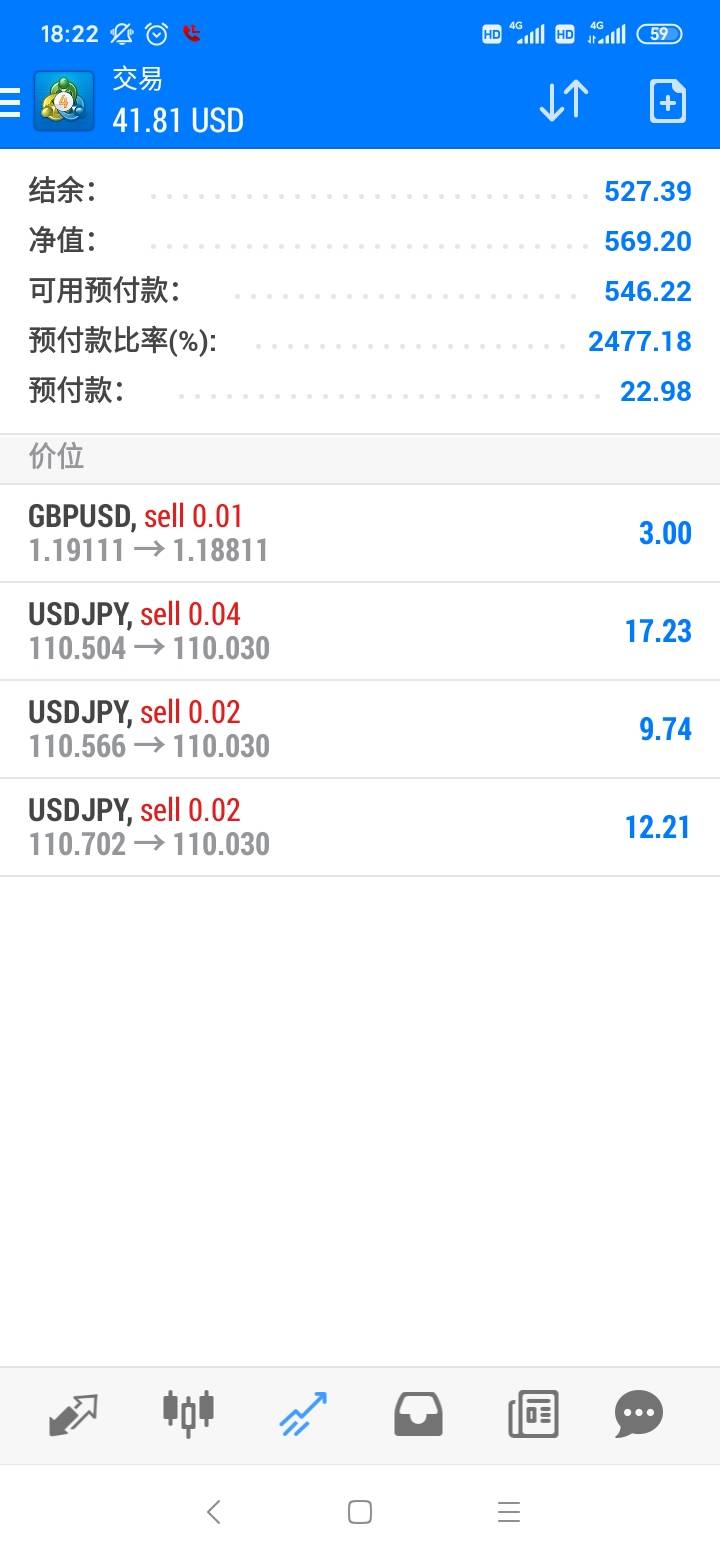
Task: Open the Trade tab
Action: (303, 1414)
